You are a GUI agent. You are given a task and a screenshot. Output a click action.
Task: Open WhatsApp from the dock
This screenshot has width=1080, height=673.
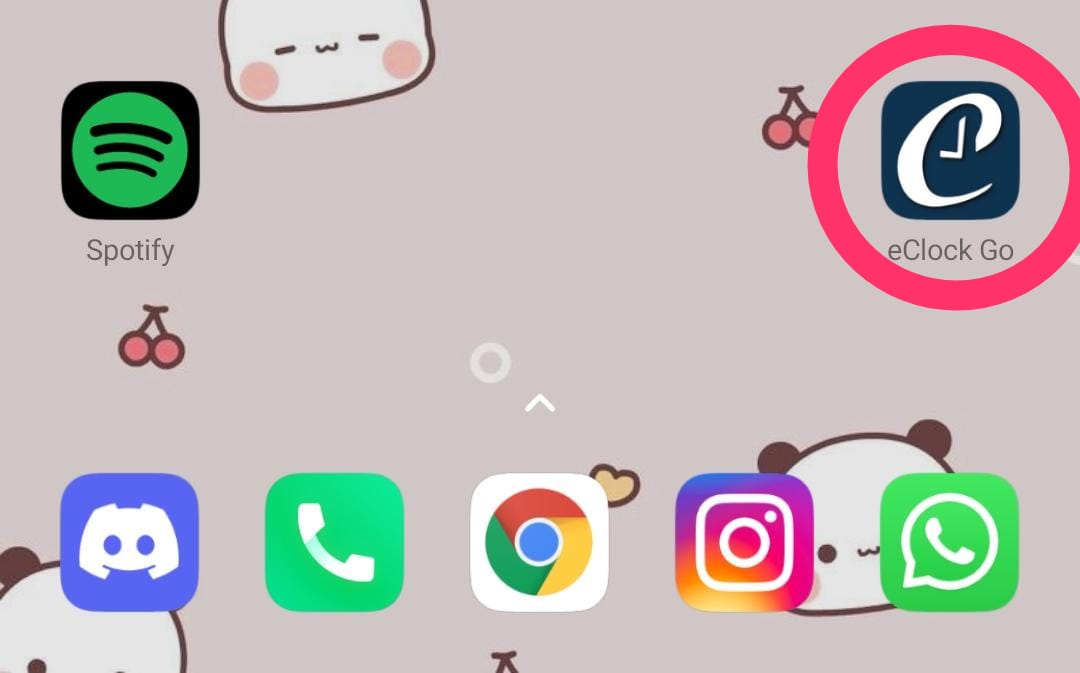pyautogui.click(x=949, y=542)
